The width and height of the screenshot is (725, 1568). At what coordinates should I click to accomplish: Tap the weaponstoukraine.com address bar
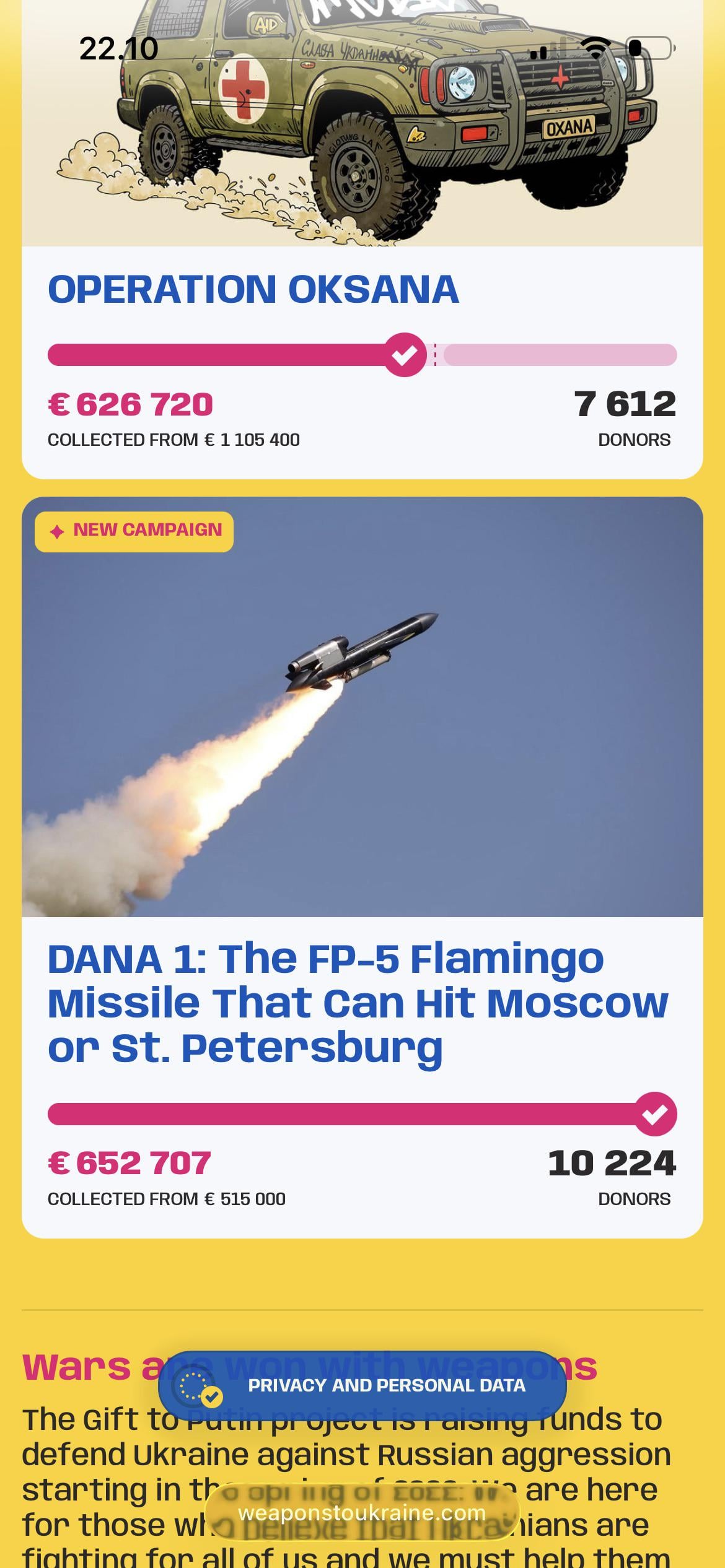(x=362, y=1513)
